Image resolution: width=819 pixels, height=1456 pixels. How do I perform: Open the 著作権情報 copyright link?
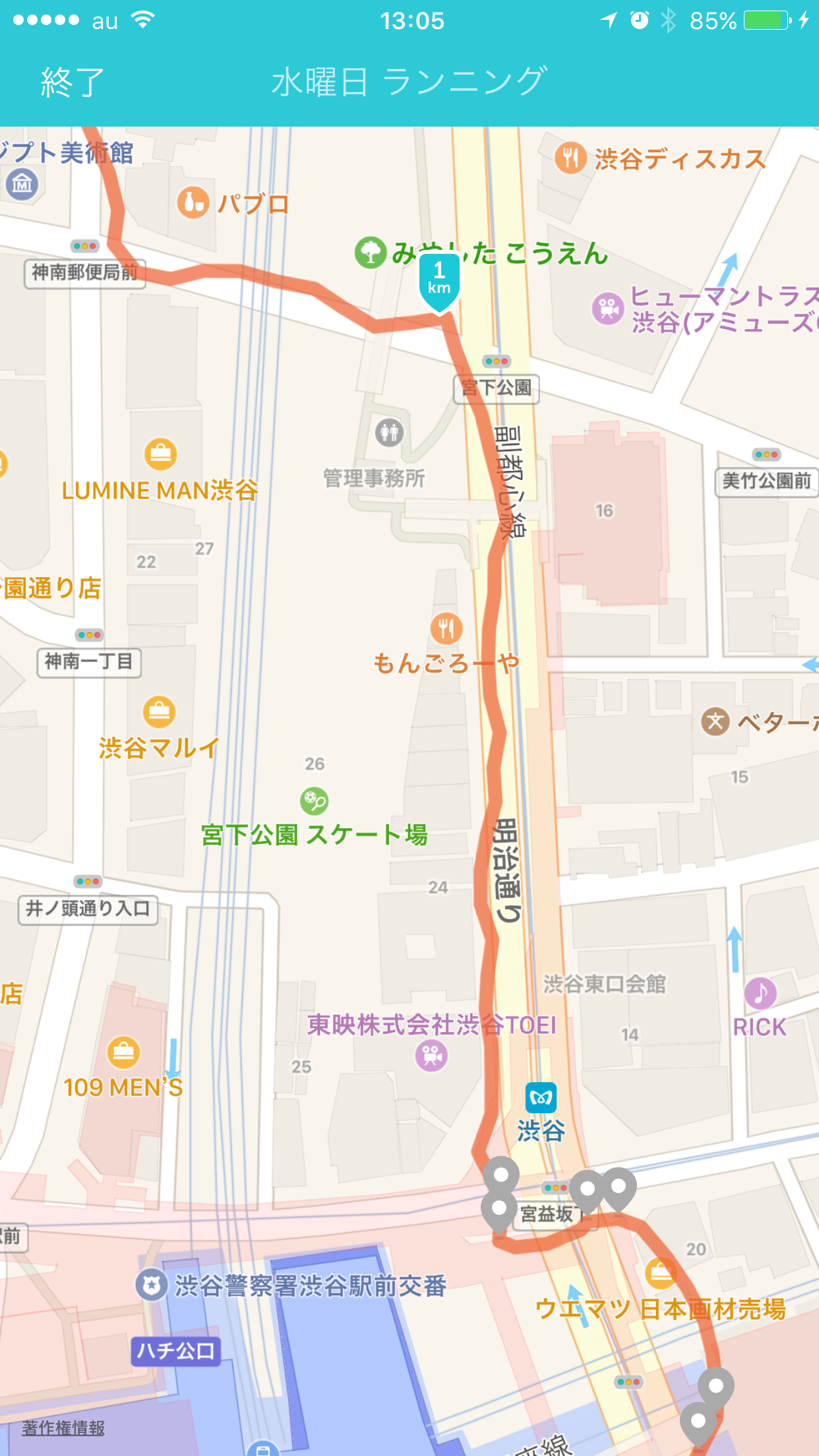[63, 1428]
